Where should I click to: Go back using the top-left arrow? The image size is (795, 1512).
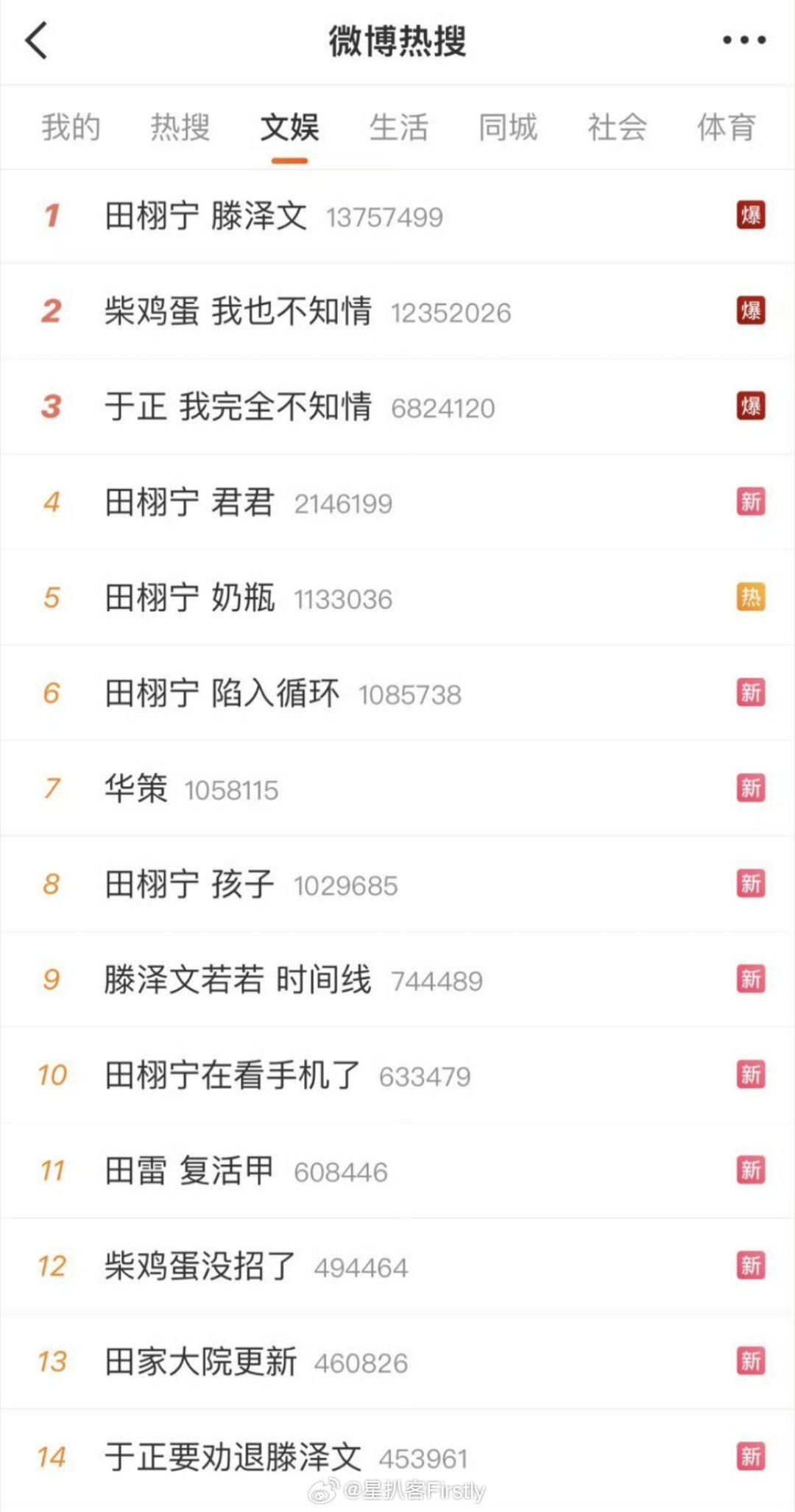(37, 40)
